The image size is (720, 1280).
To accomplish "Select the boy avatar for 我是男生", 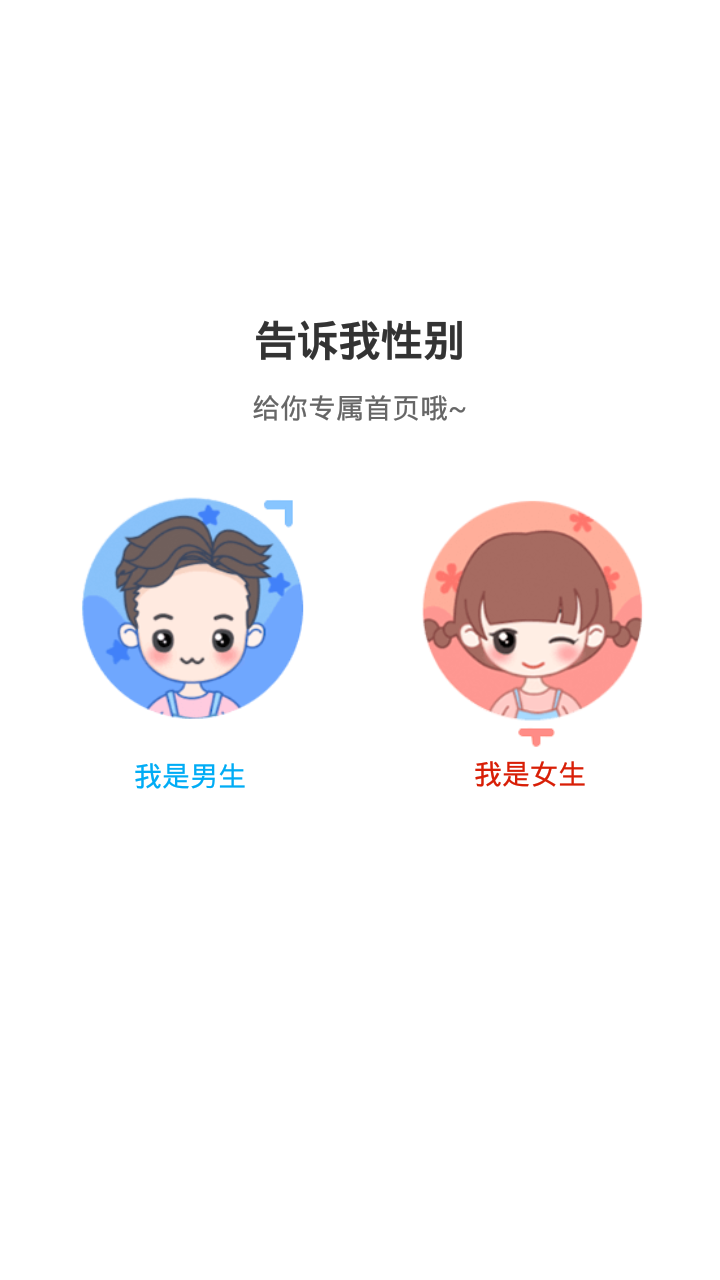I will point(192,608).
